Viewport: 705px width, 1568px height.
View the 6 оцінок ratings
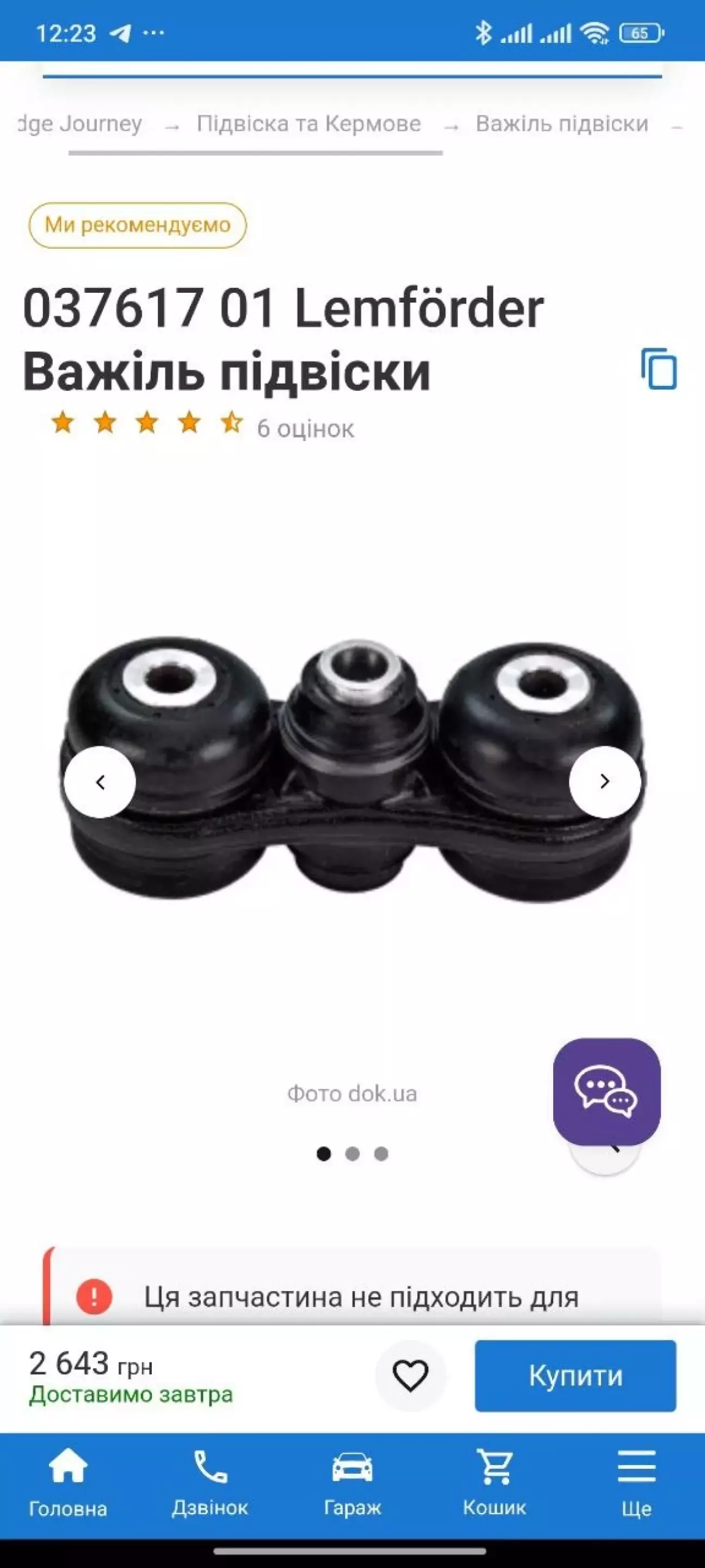click(305, 428)
